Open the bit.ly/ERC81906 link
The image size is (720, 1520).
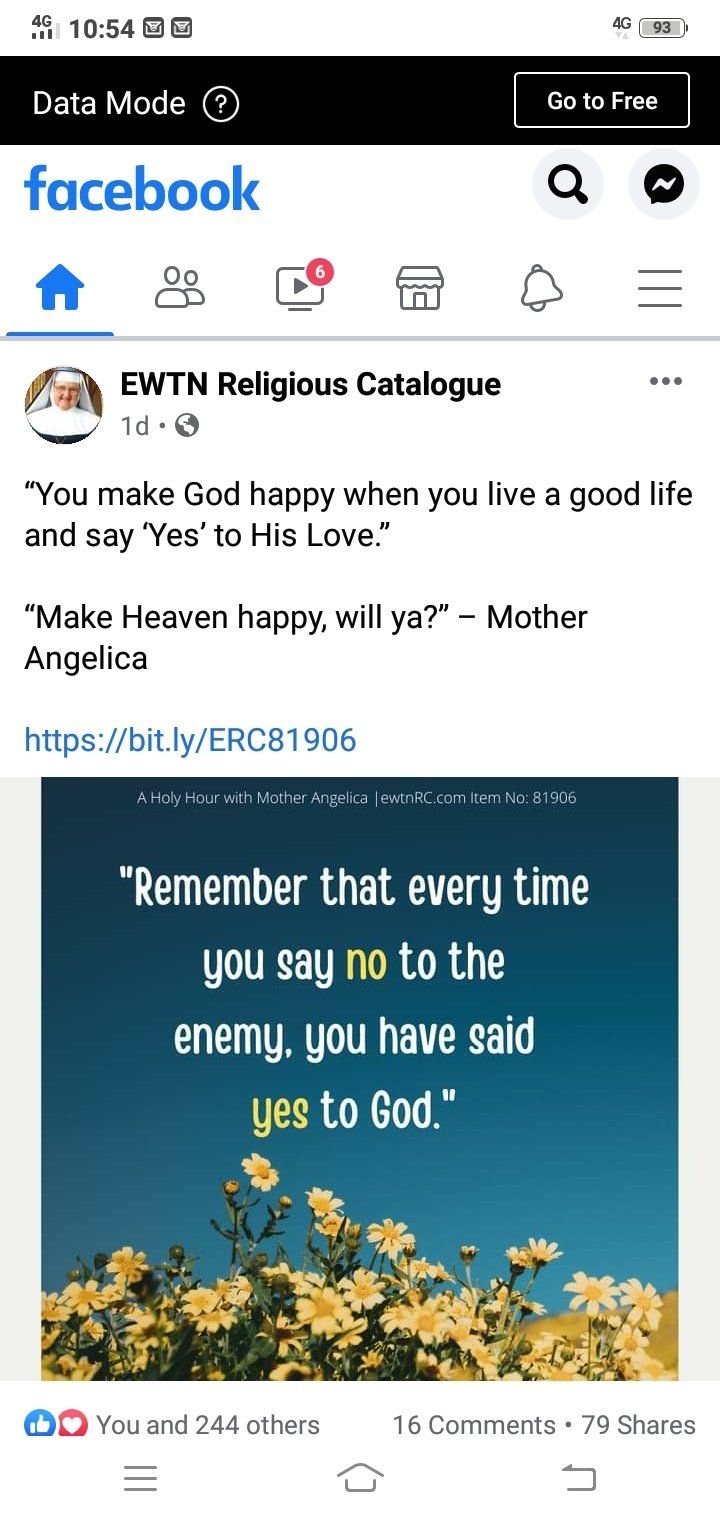190,740
